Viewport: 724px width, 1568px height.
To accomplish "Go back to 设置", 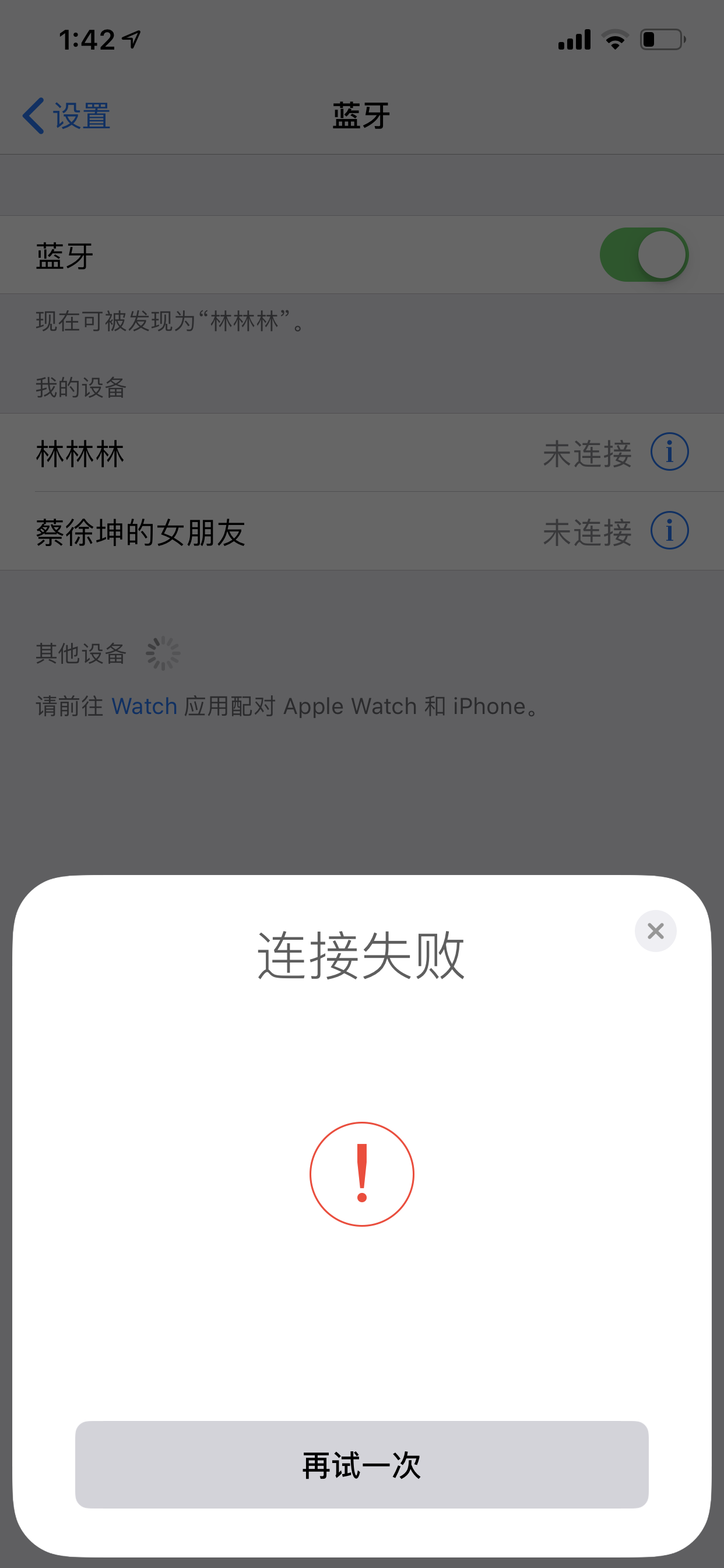I will pyautogui.click(x=66, y=116).
